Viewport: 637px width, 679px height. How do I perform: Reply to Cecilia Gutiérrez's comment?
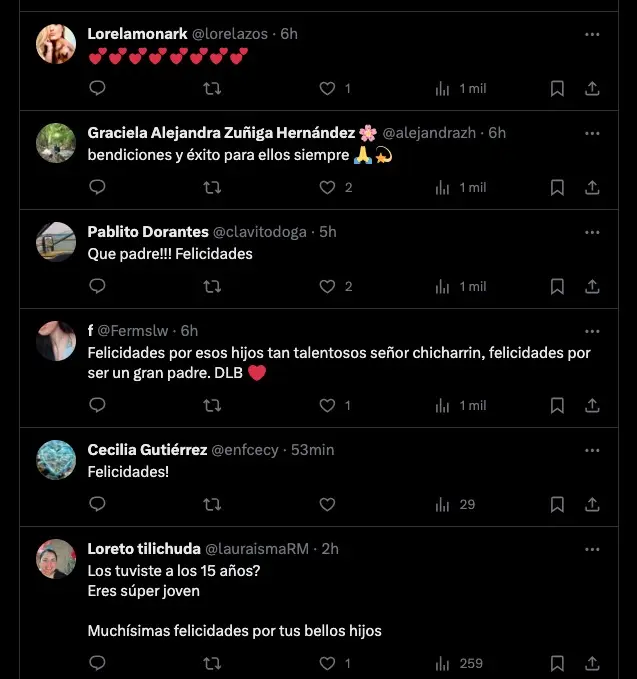pyautogui.click(x=98, y=504)
